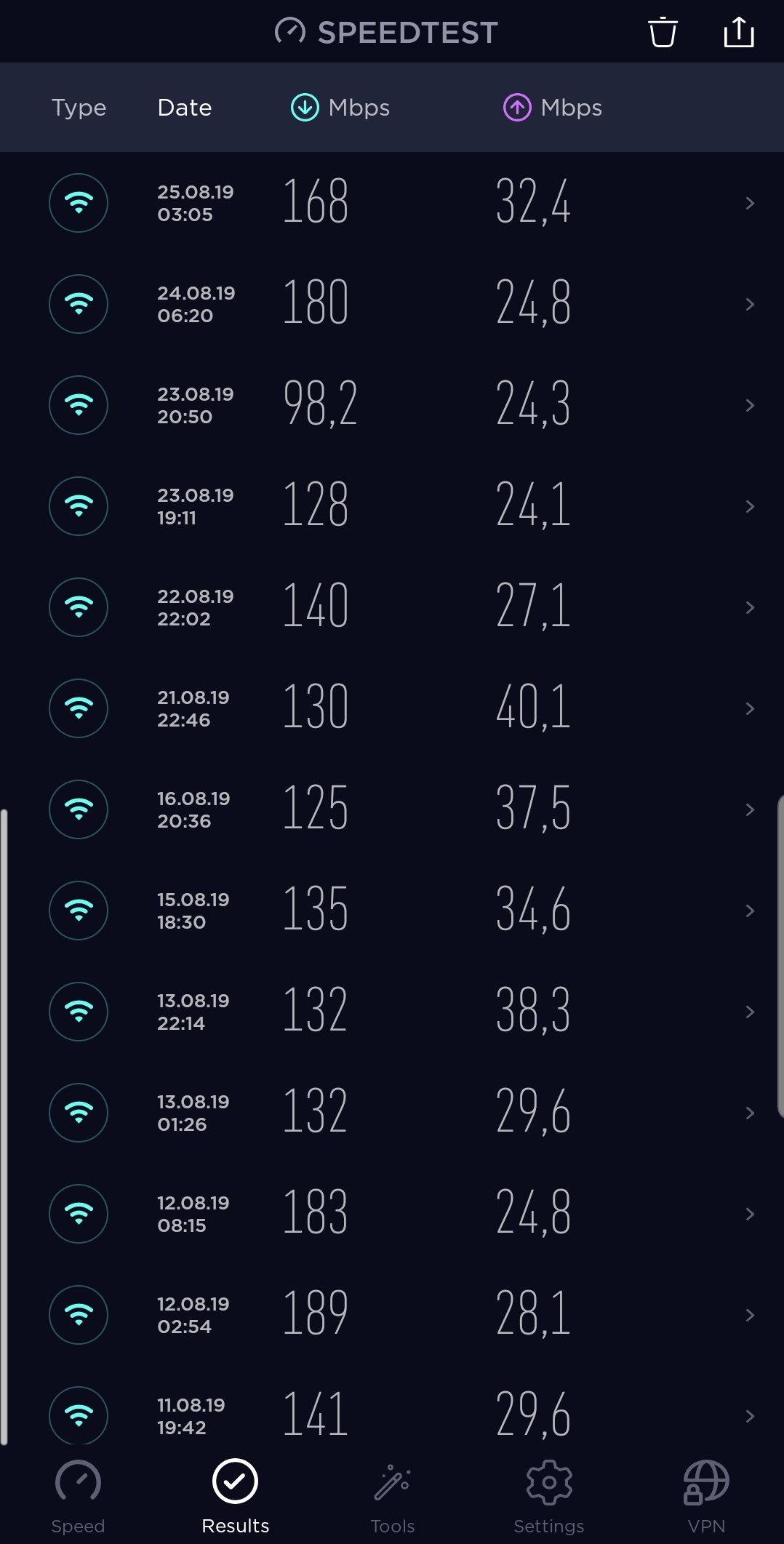
Task: Sort by upload Mbps column
Action: [553, 108]
